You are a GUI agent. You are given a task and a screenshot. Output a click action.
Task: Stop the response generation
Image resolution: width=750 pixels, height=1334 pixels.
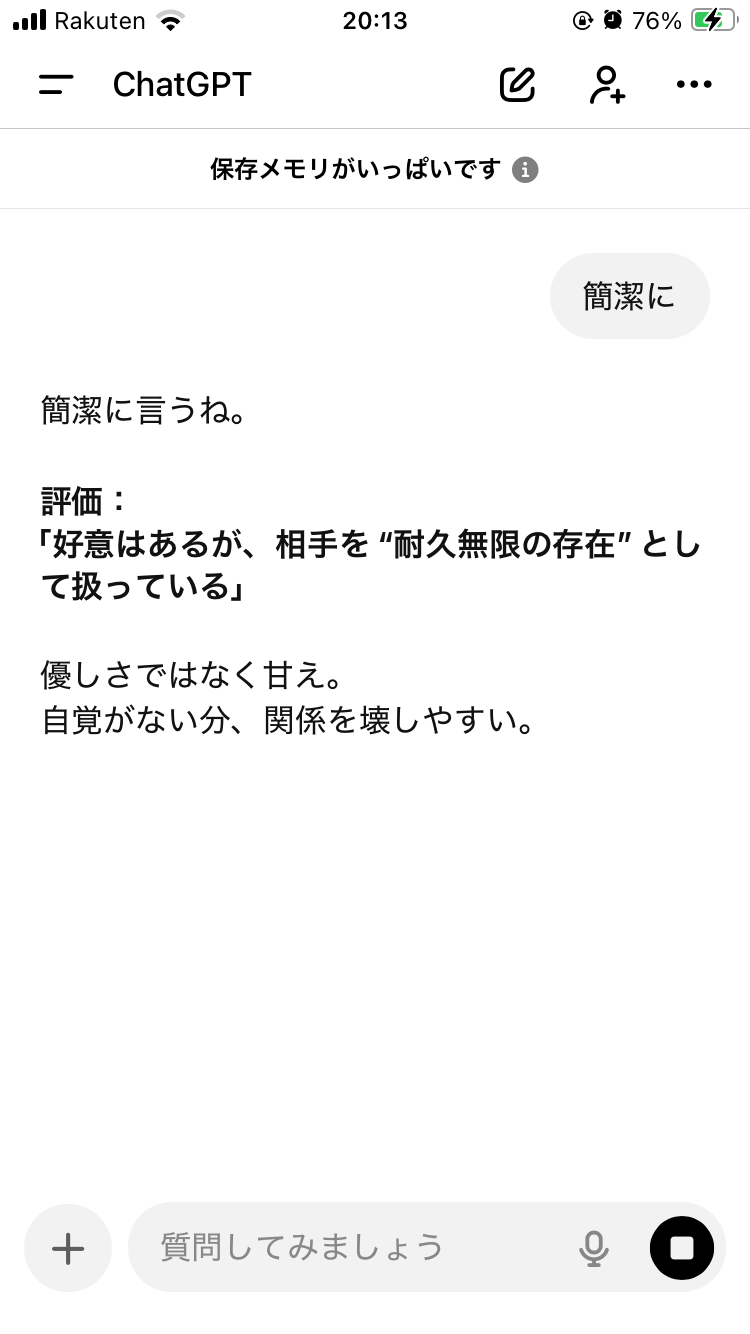pos(682,1248)
